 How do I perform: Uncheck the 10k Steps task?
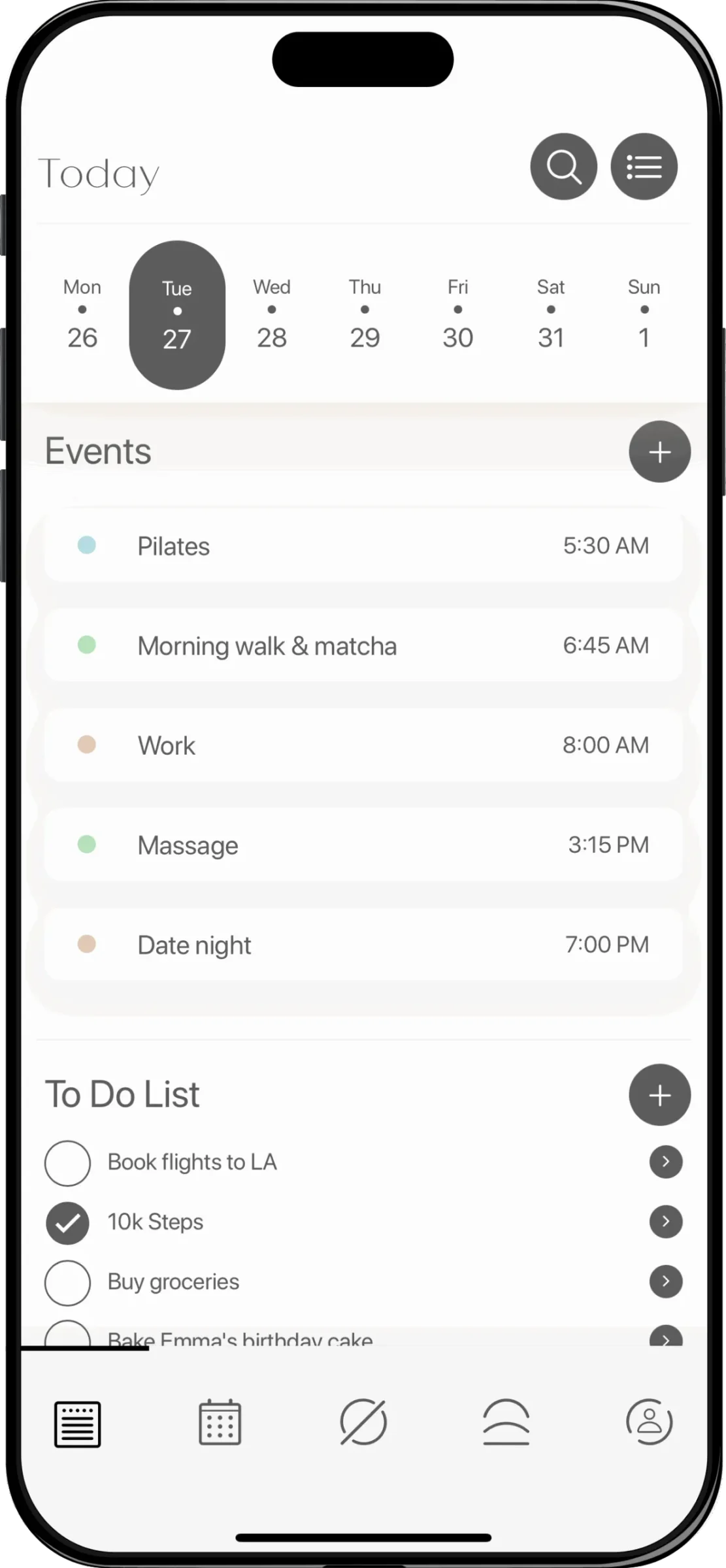(67, 1222)
